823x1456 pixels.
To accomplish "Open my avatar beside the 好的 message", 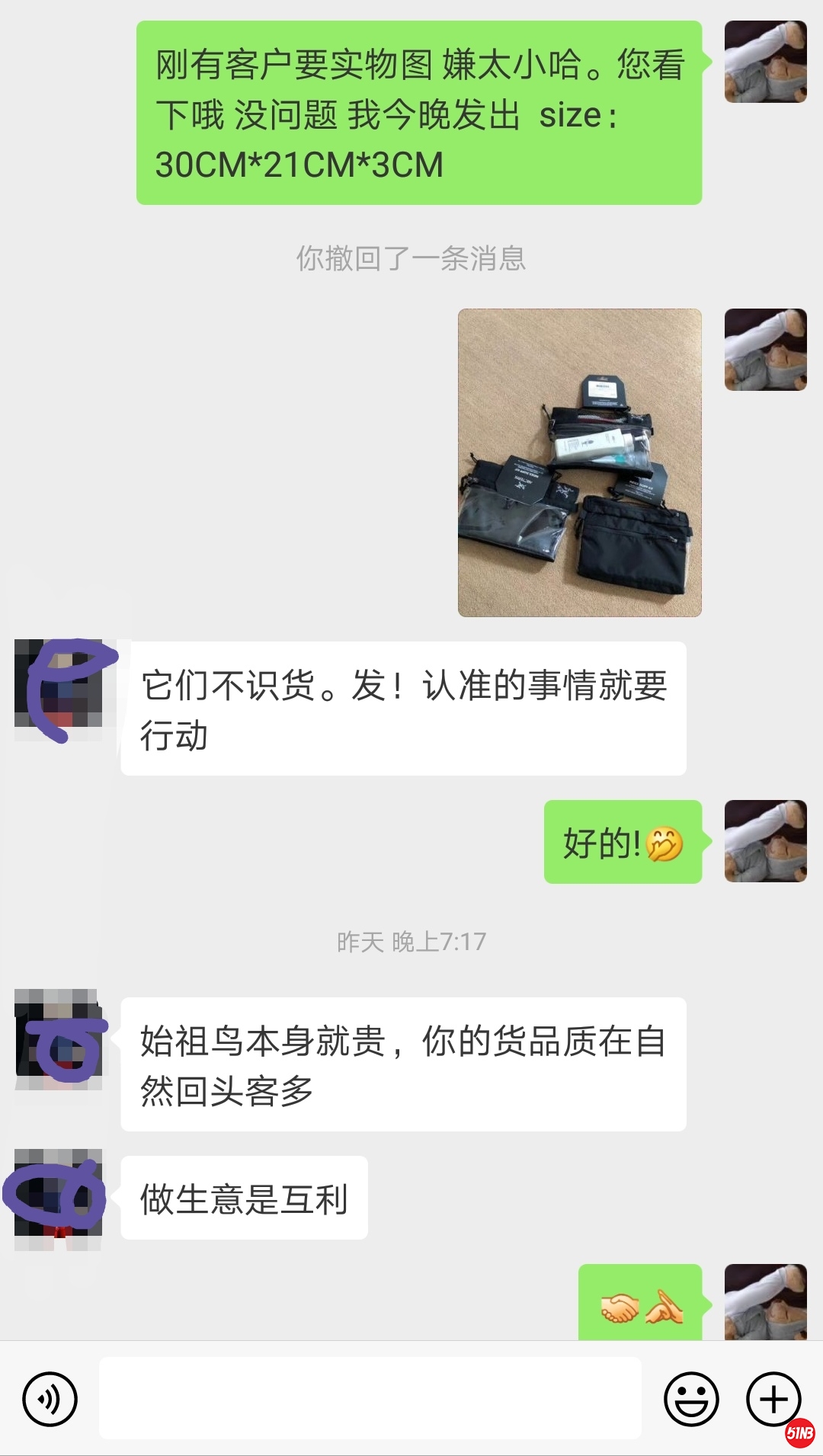I will coord(765,841).
